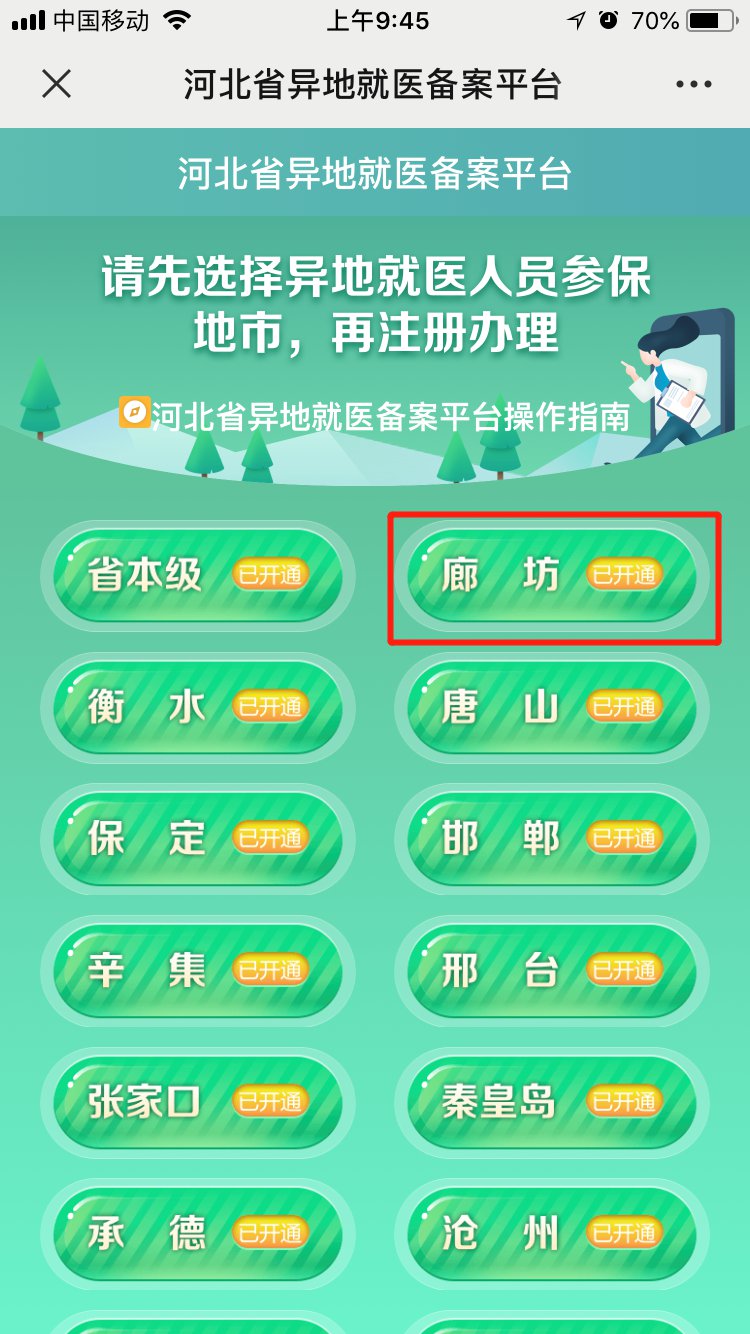Pick the 承德 city button

[197, 1235]
